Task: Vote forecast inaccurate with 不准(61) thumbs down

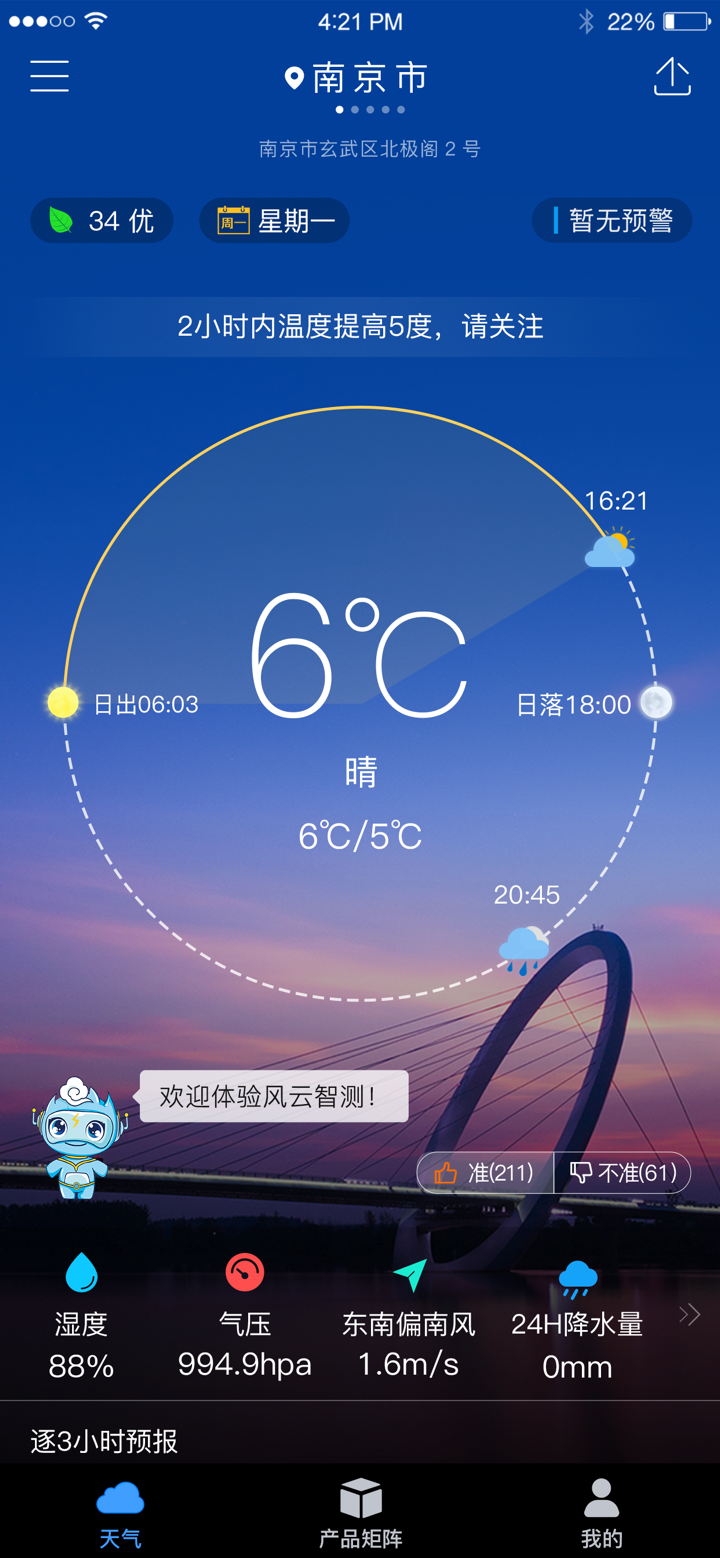Action: tap(622, 1172)
